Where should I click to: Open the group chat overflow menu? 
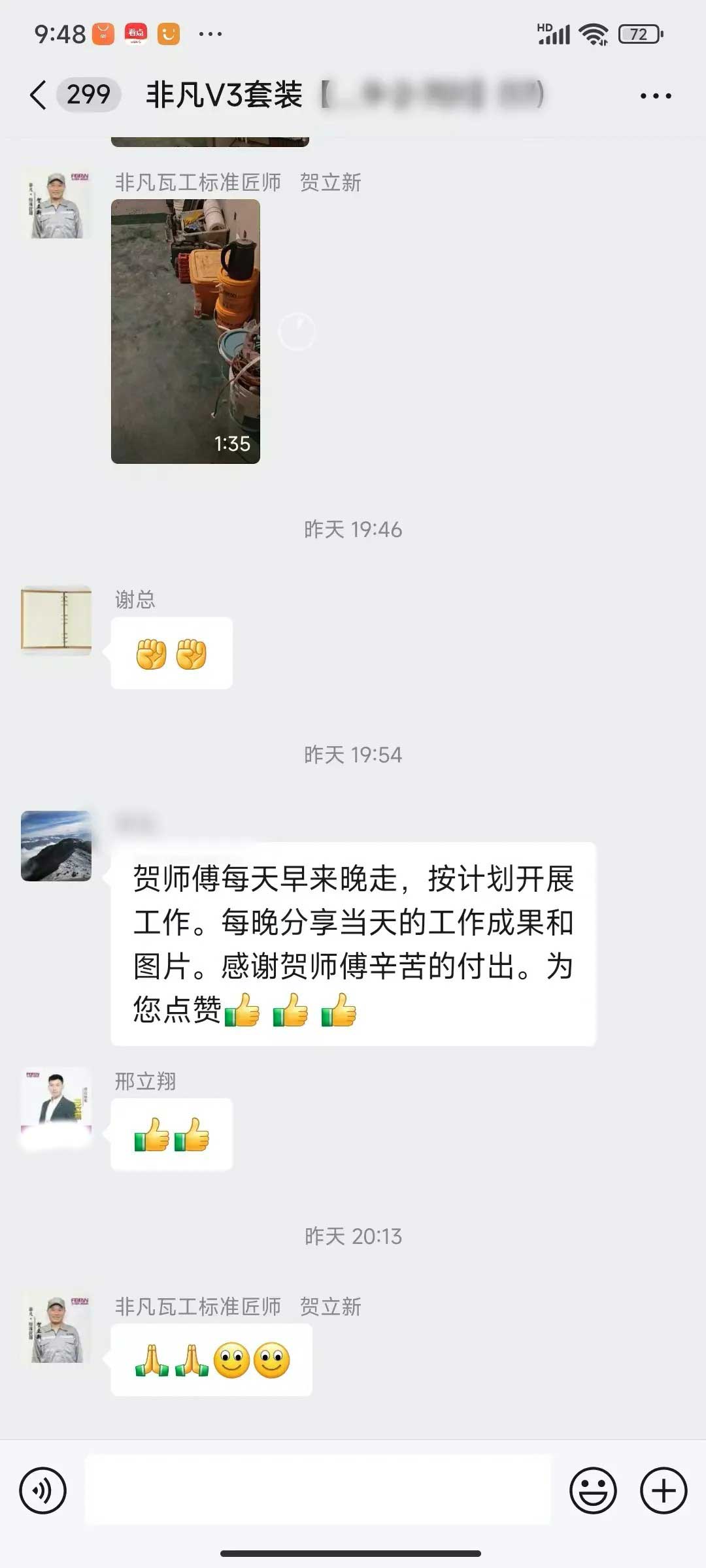click(655, 96)
